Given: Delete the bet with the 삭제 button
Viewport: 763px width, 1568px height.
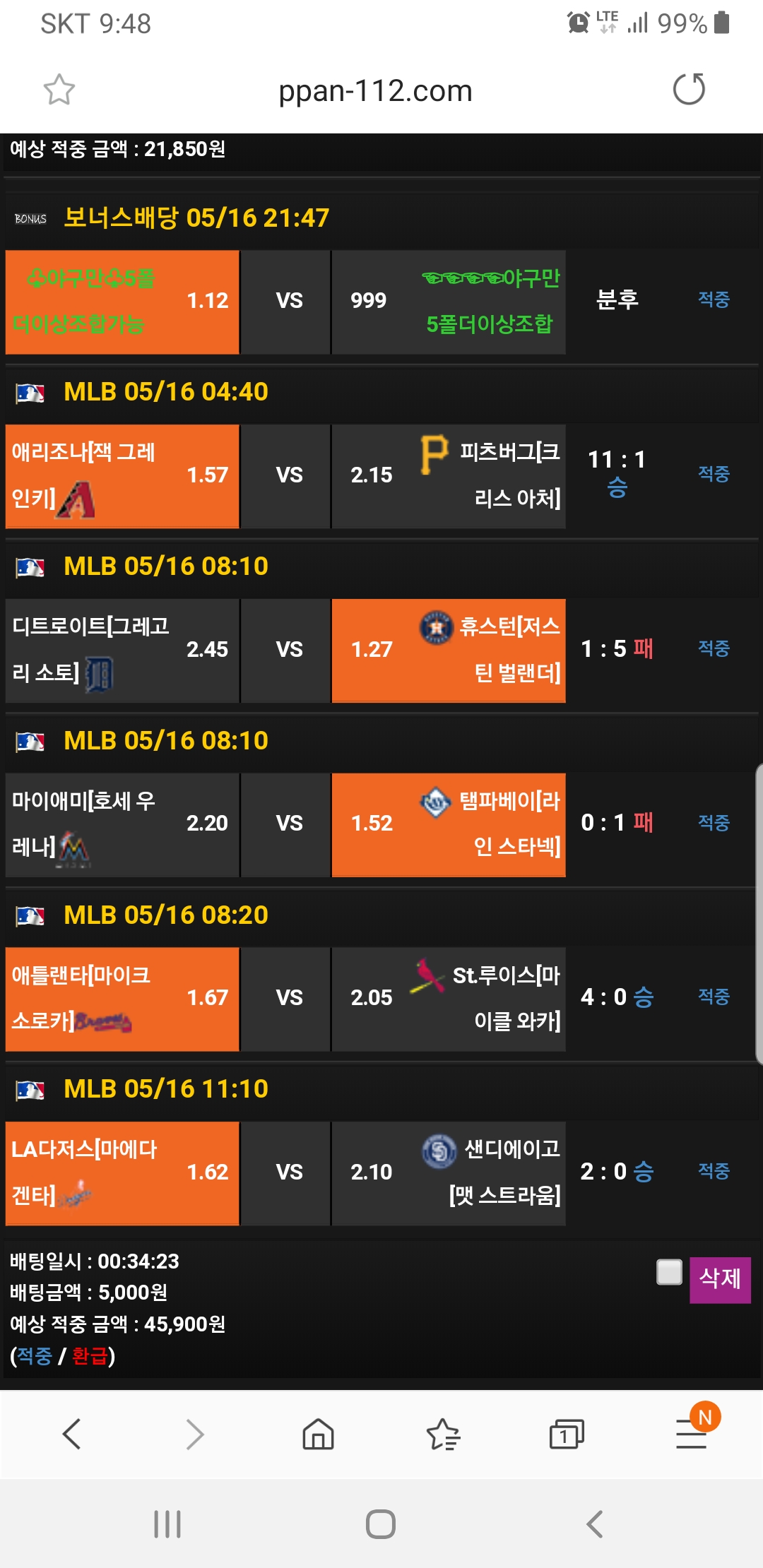Looking at the screenshot, I should pyautogui.click(x=719, y=1279).
